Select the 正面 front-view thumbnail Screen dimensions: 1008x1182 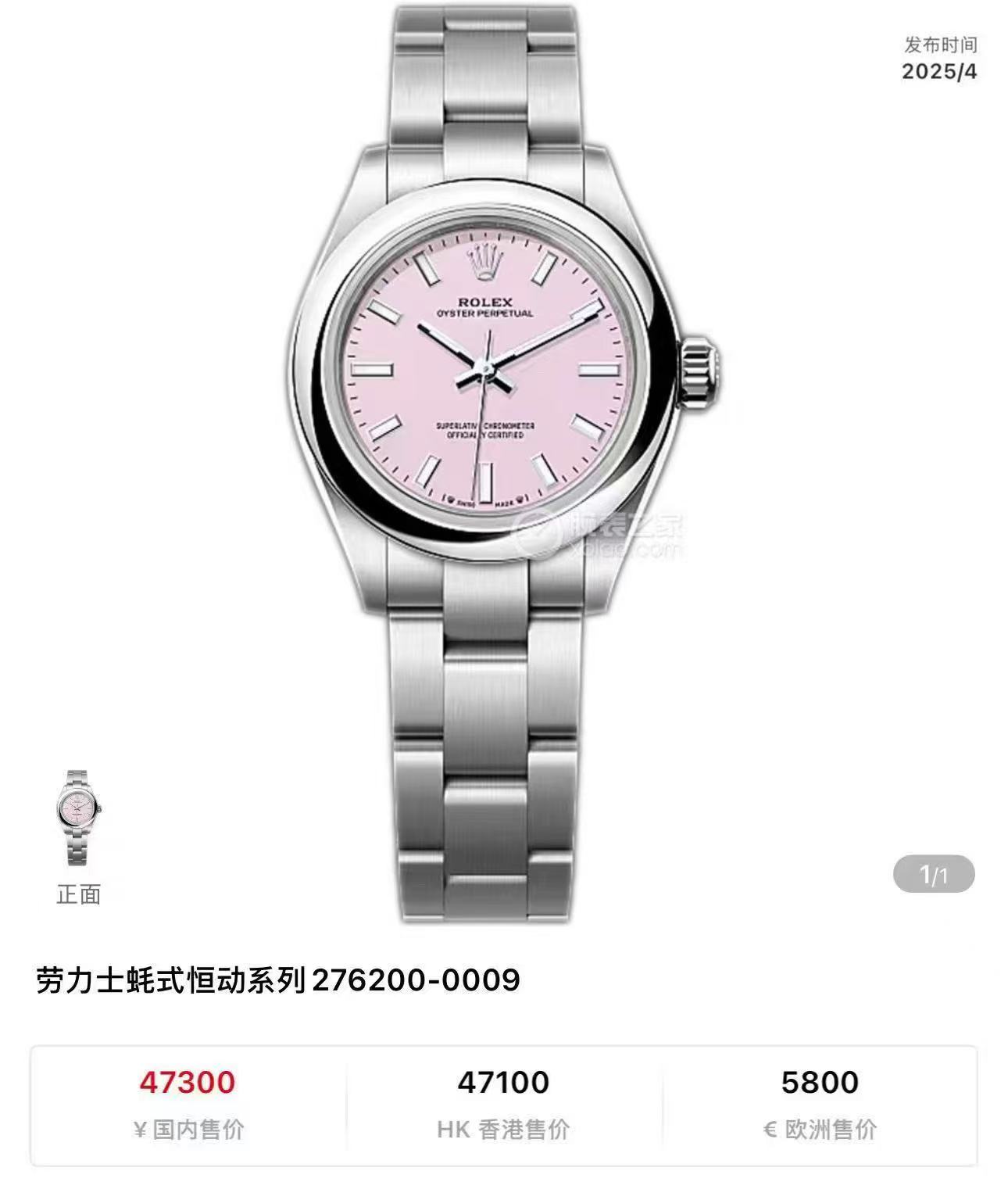point(78,818)
